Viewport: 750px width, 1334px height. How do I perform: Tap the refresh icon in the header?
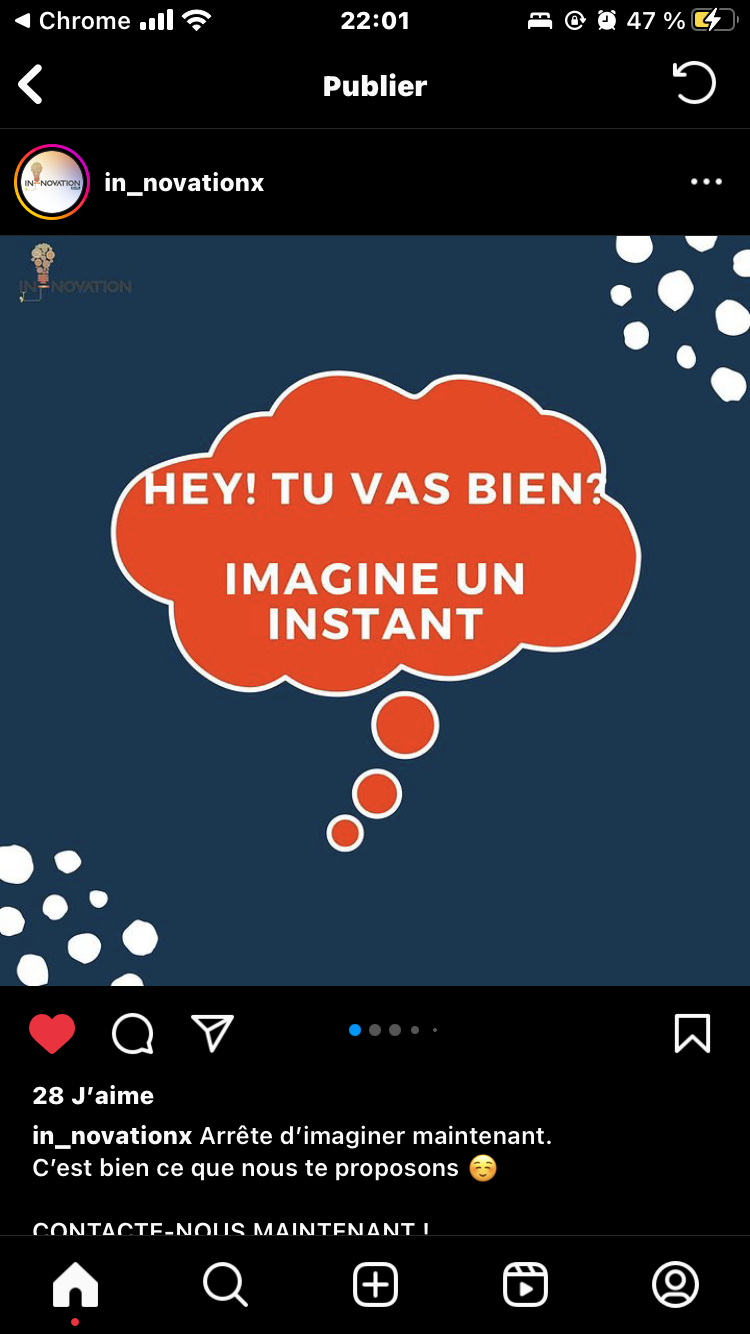(694, 83)
